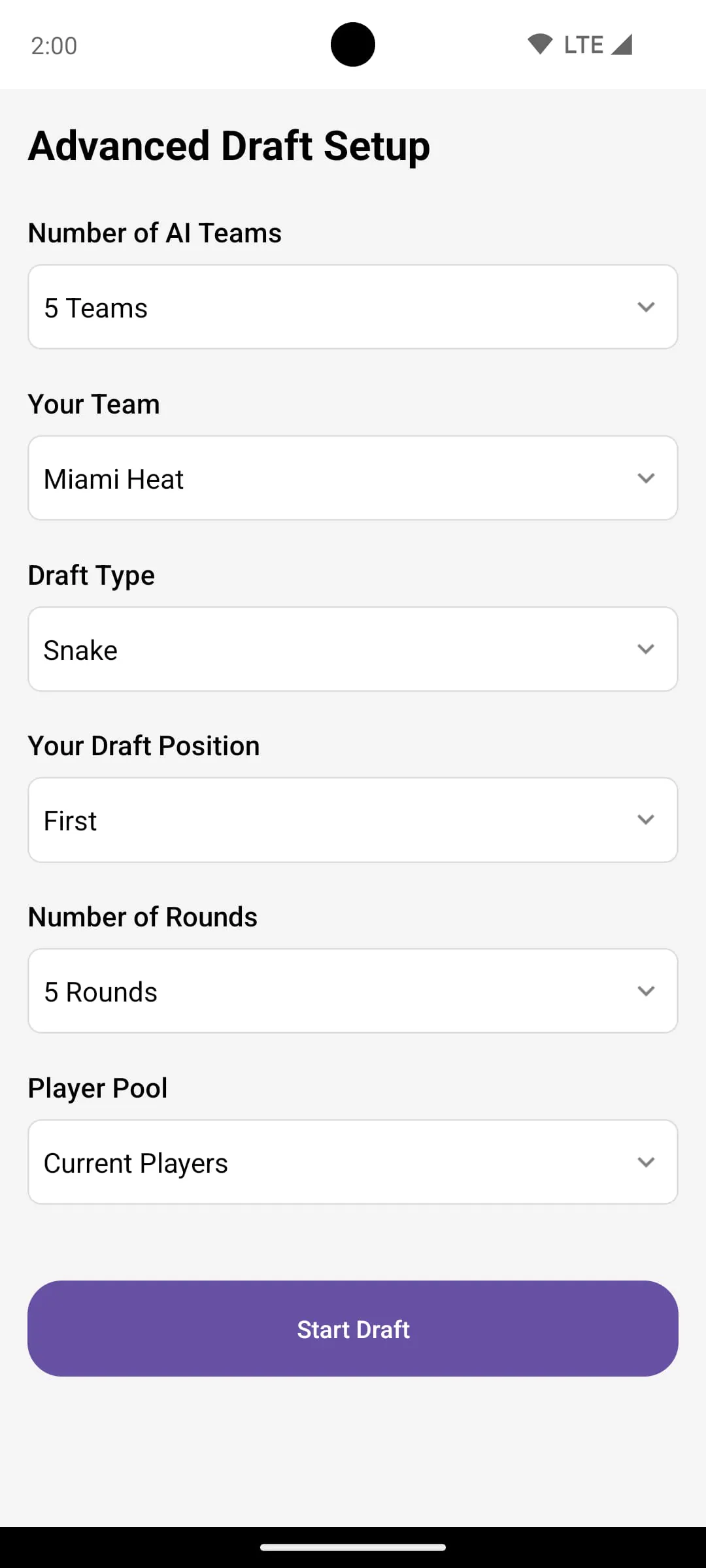Tap the LTE indicator

point(584,44)
